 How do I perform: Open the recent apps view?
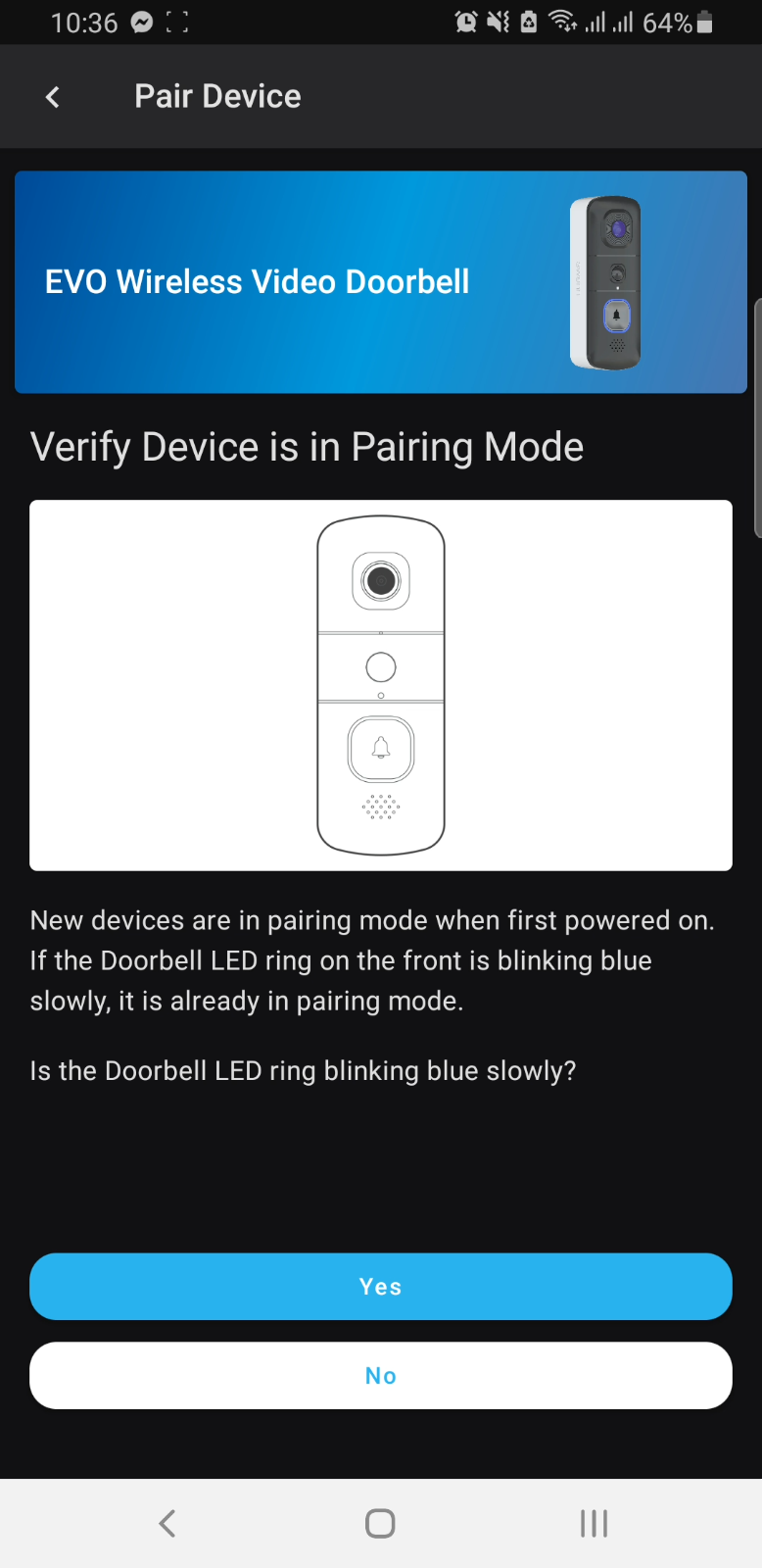pyautogui.click(x=594, y=1523)
